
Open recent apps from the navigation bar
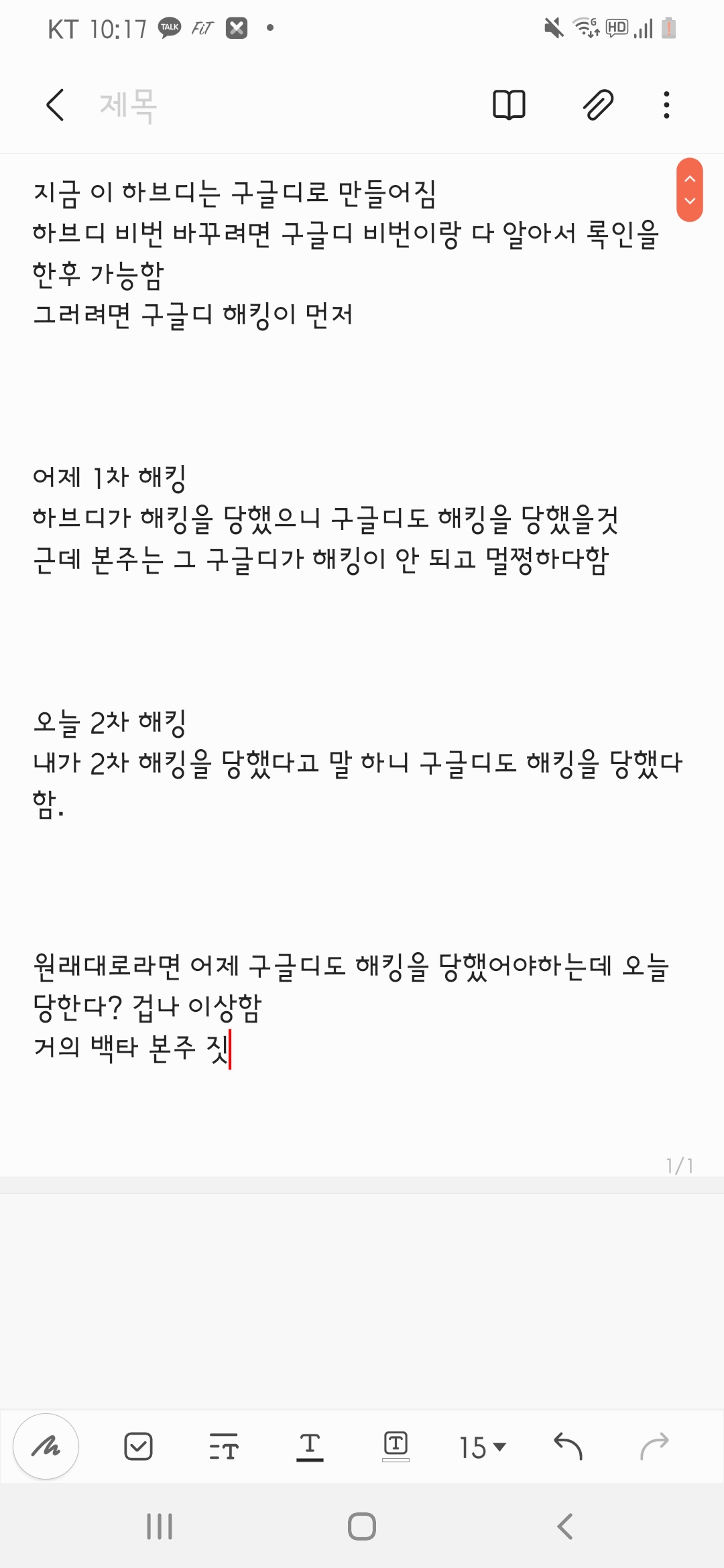(160, 1526)
